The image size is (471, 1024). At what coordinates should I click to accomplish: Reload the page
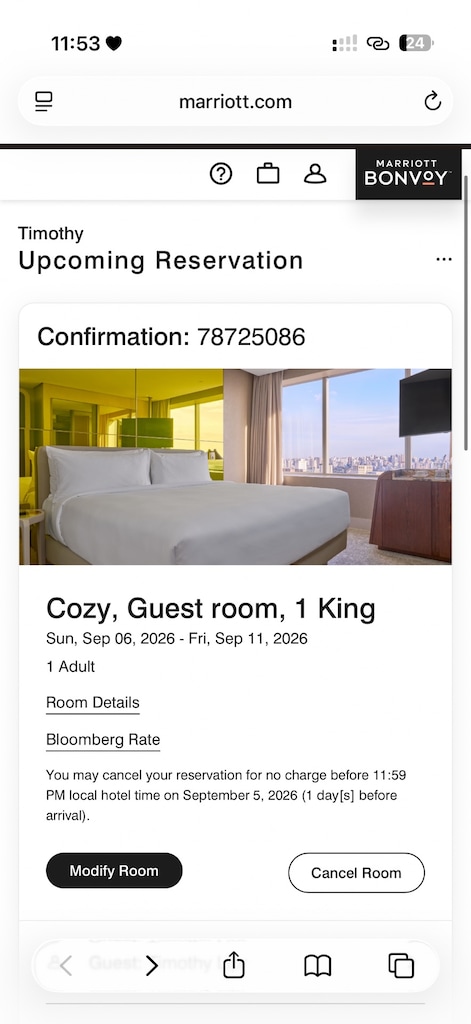click(432, 101)
